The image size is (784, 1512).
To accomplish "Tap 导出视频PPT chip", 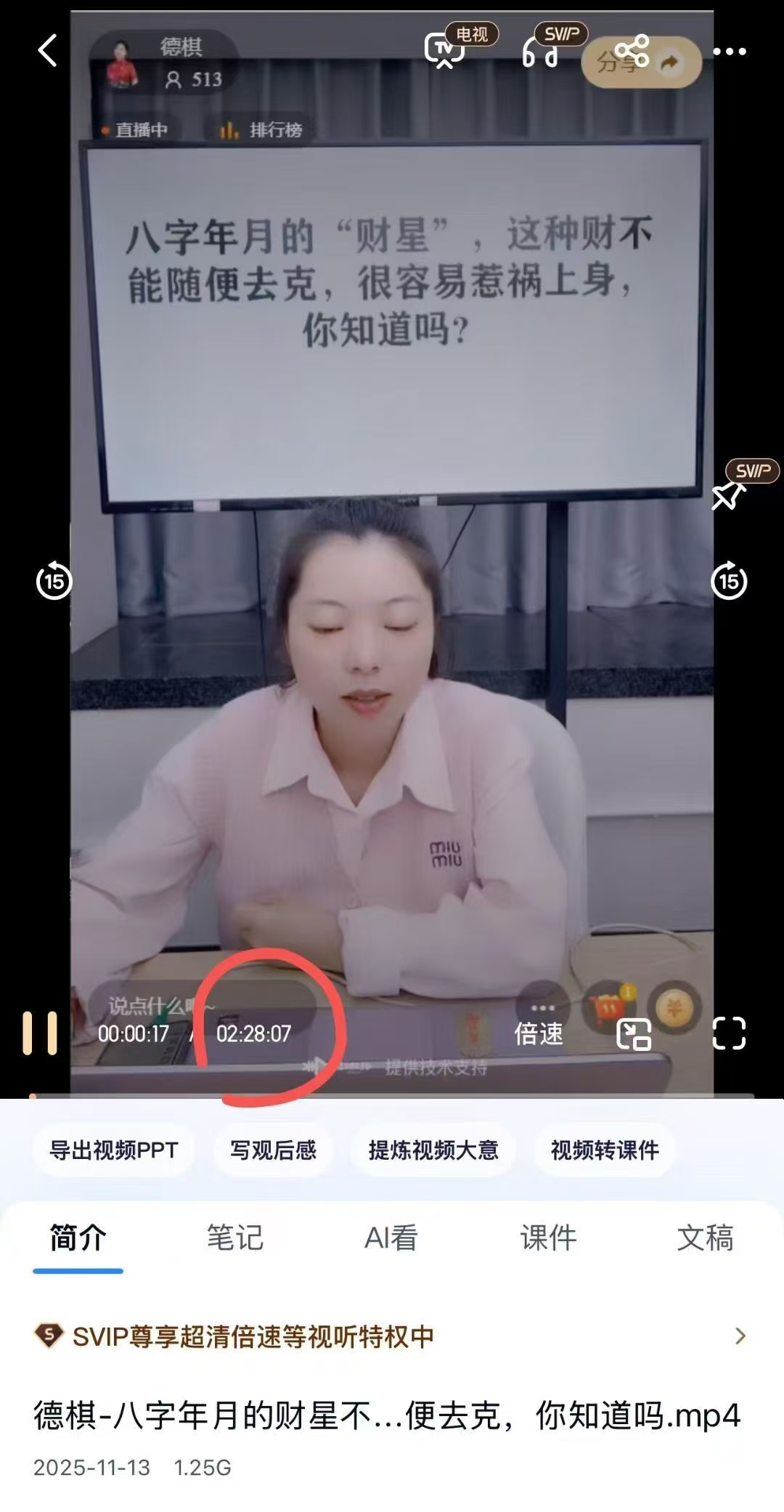I will [114, 1150].
